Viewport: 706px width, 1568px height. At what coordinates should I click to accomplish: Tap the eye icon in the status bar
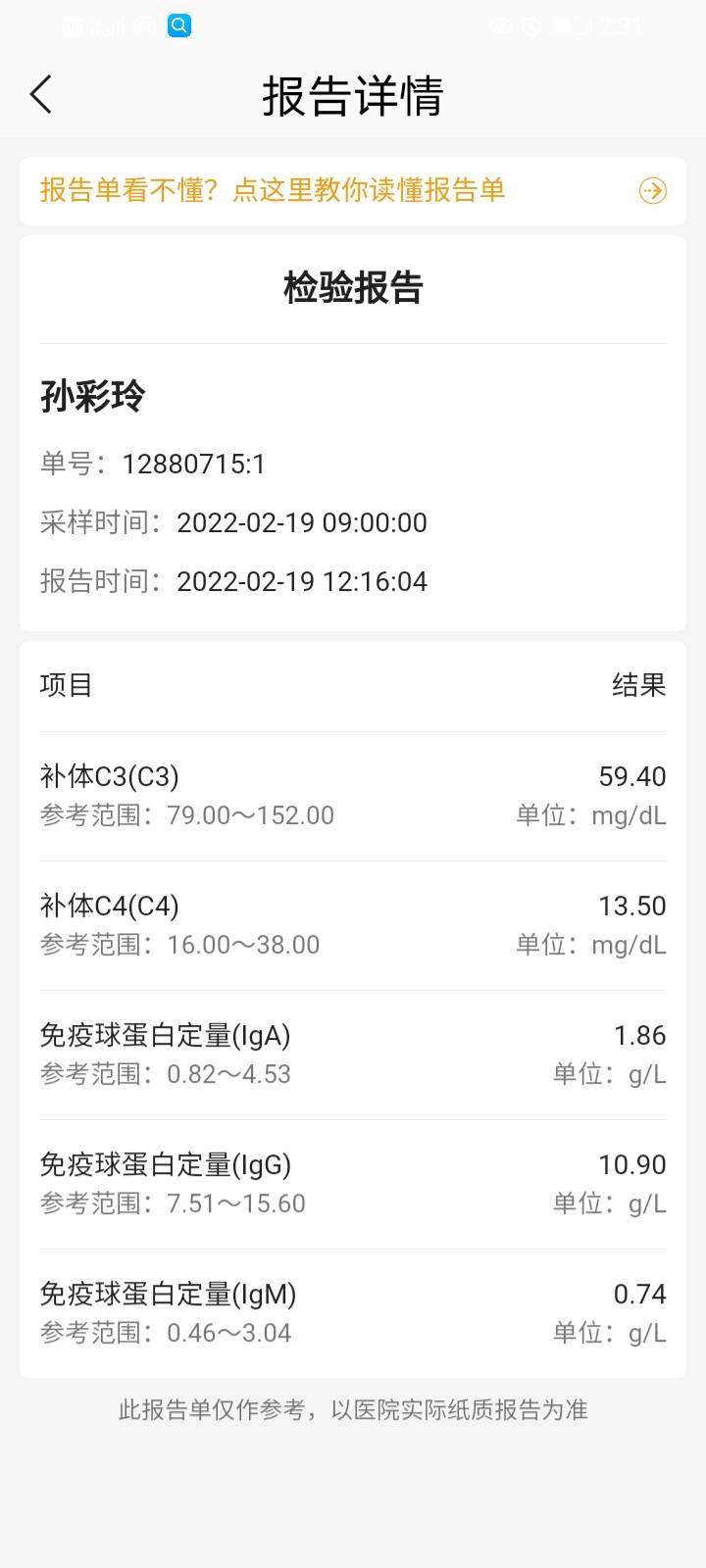pos(500,24)
